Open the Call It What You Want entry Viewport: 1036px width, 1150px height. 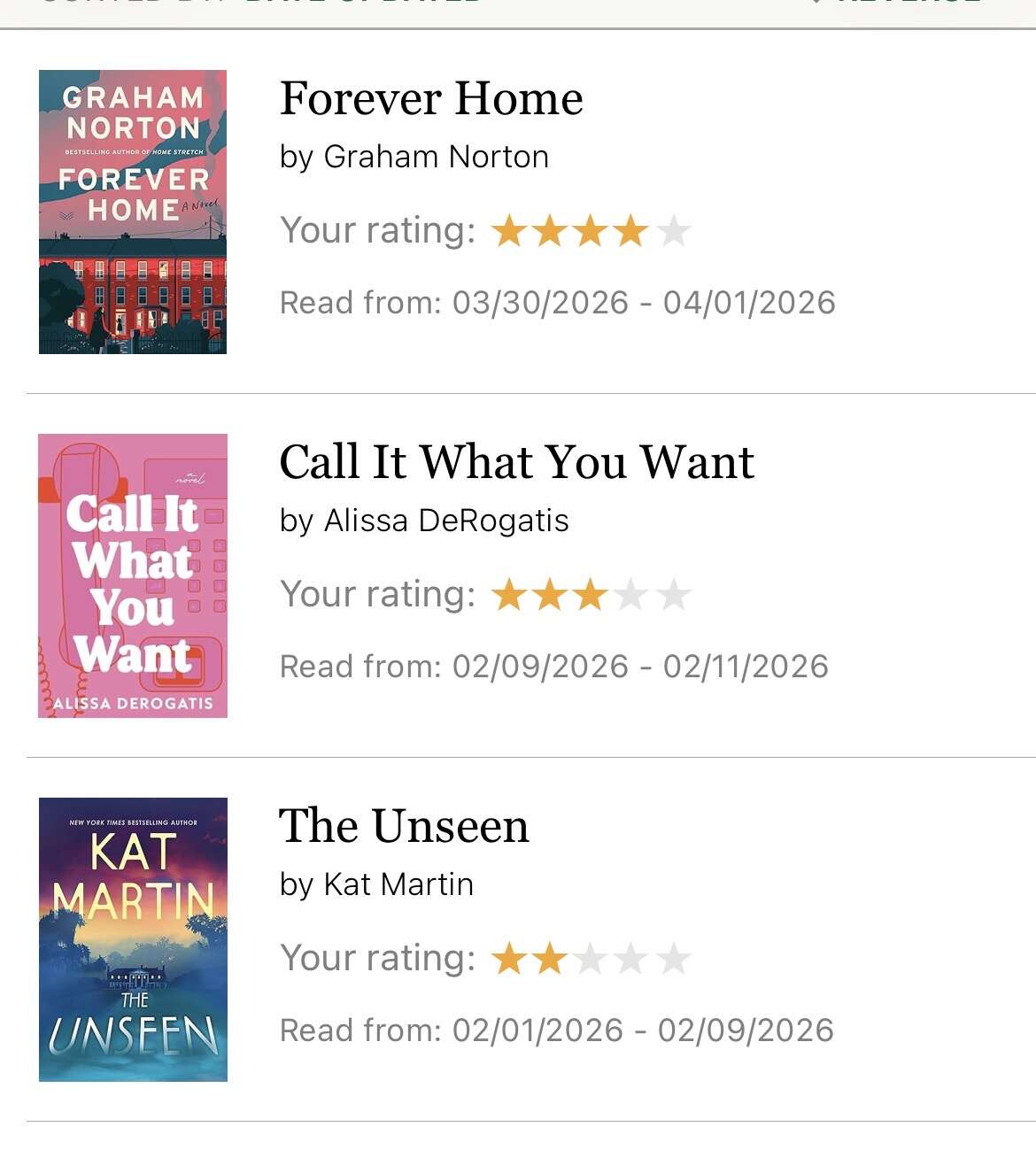[516, 462]
